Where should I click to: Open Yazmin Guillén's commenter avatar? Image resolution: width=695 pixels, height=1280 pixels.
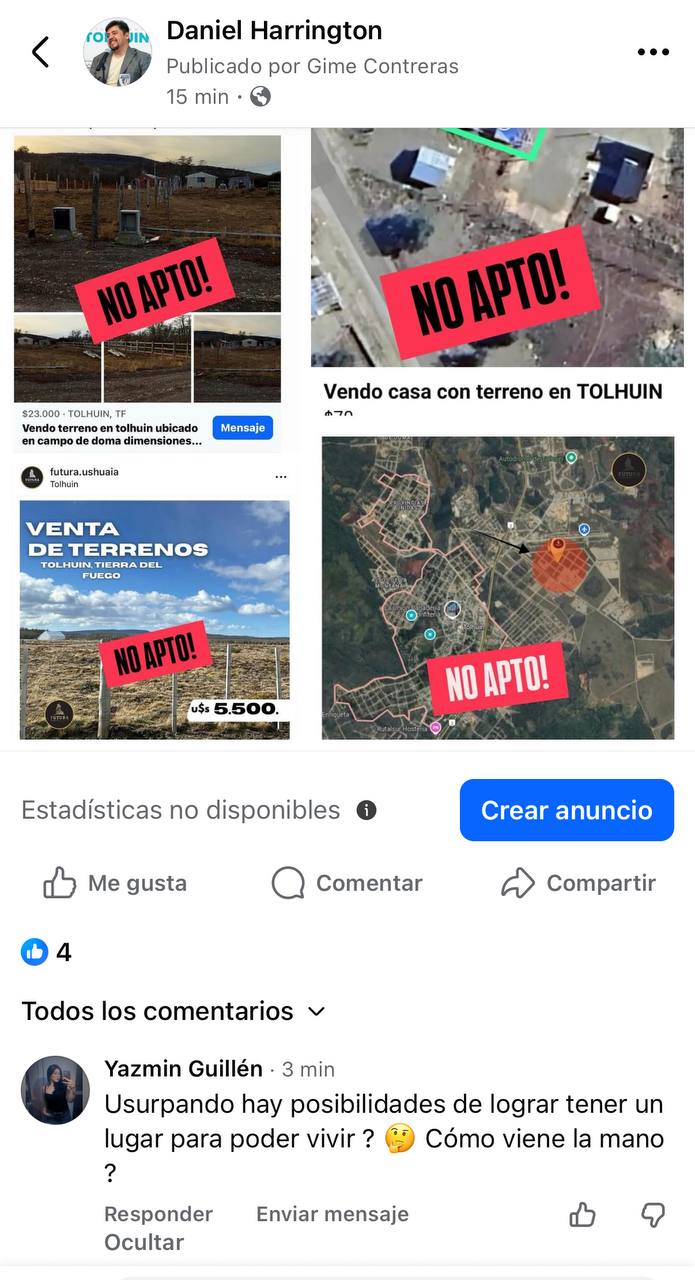point(55,1090)
